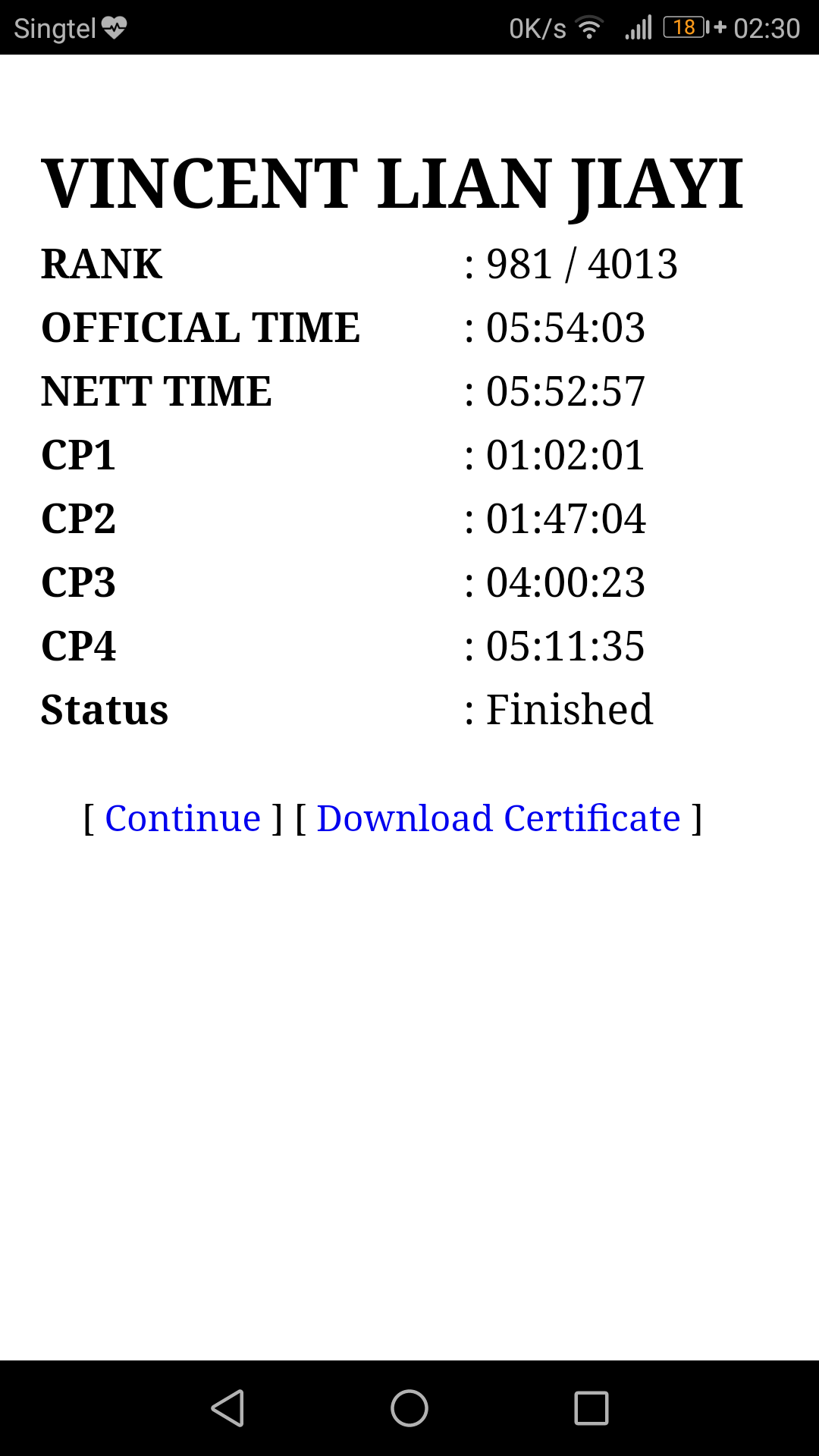The image size is (819, 1456).
Task: Return to the home screen
Action: tap(409, 1408)
